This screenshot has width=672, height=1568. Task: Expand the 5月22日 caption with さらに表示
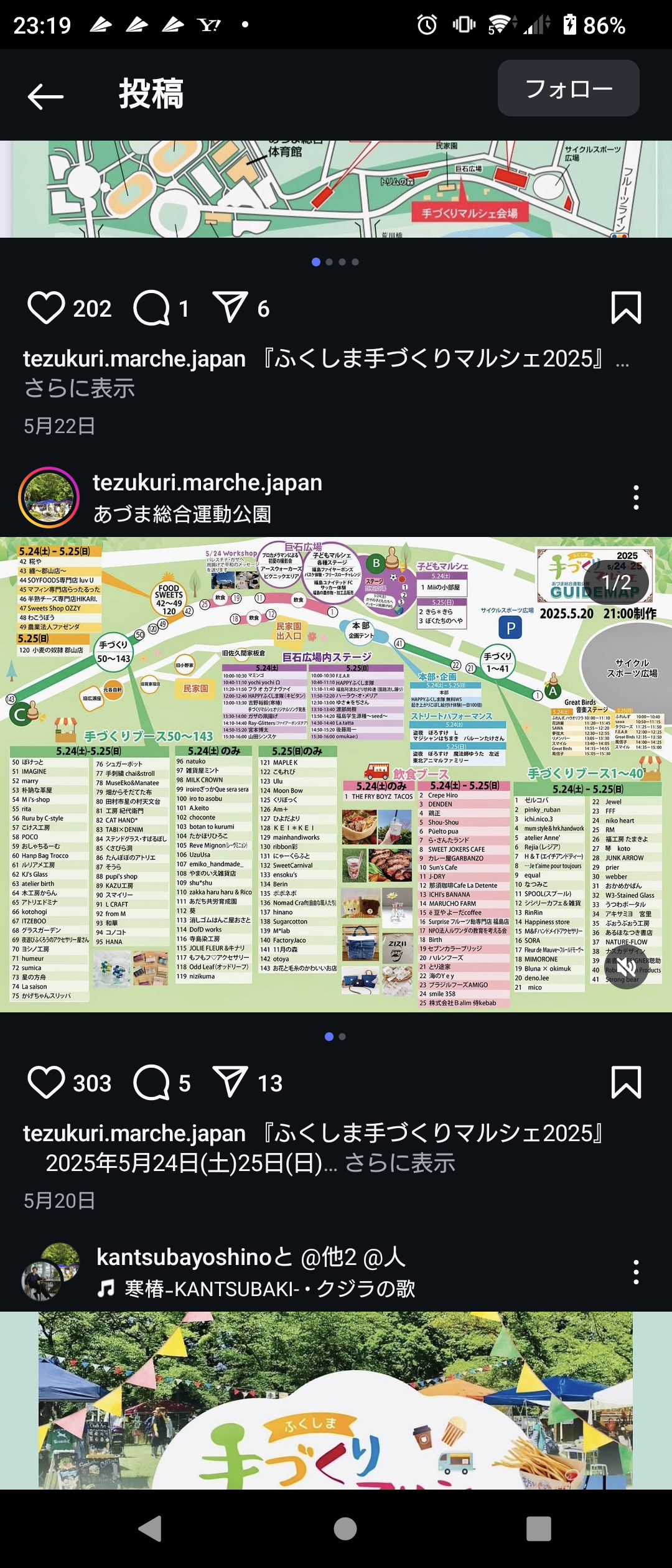coord(79,389)
